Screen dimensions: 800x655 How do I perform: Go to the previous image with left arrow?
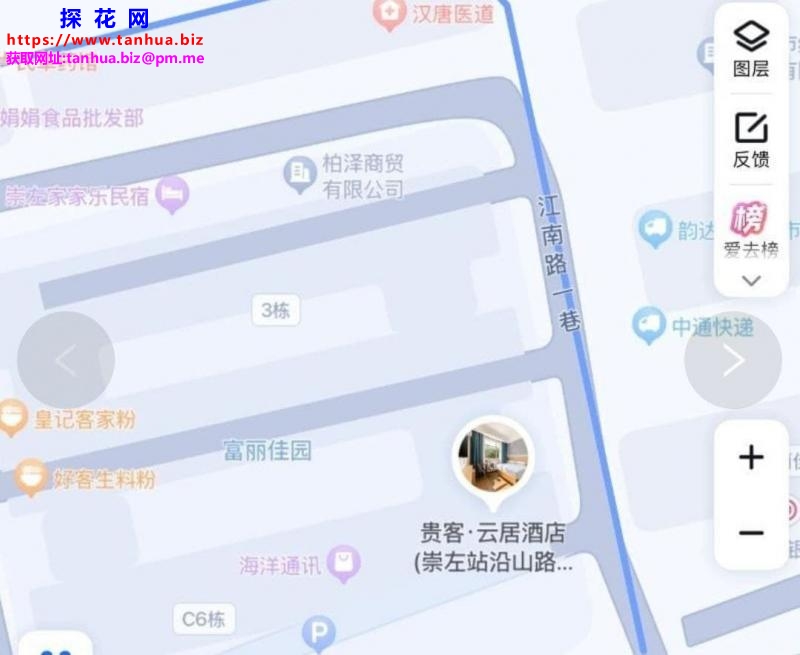pyautogui.click(x=66, y=360)
